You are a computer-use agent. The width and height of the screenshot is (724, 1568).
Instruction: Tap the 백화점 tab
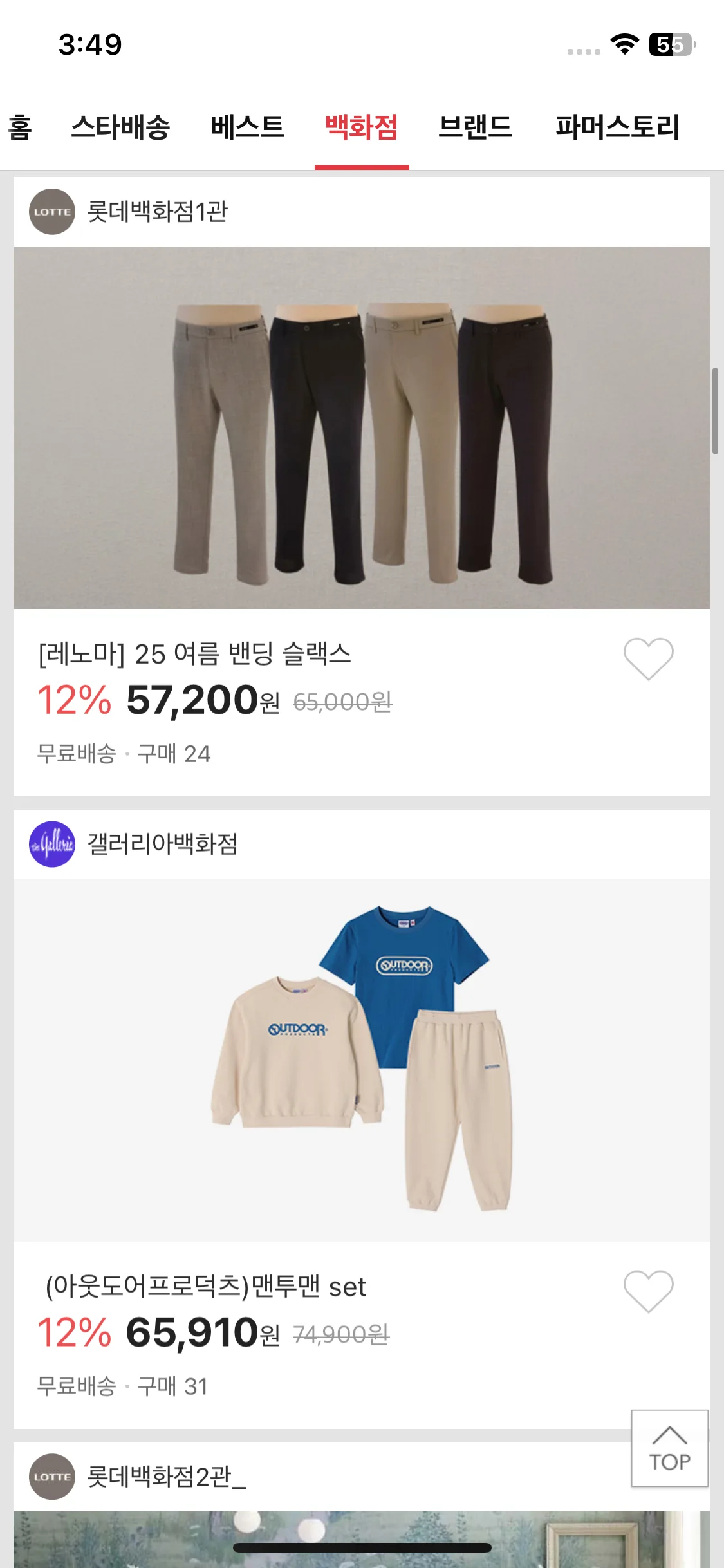(361, 127)
